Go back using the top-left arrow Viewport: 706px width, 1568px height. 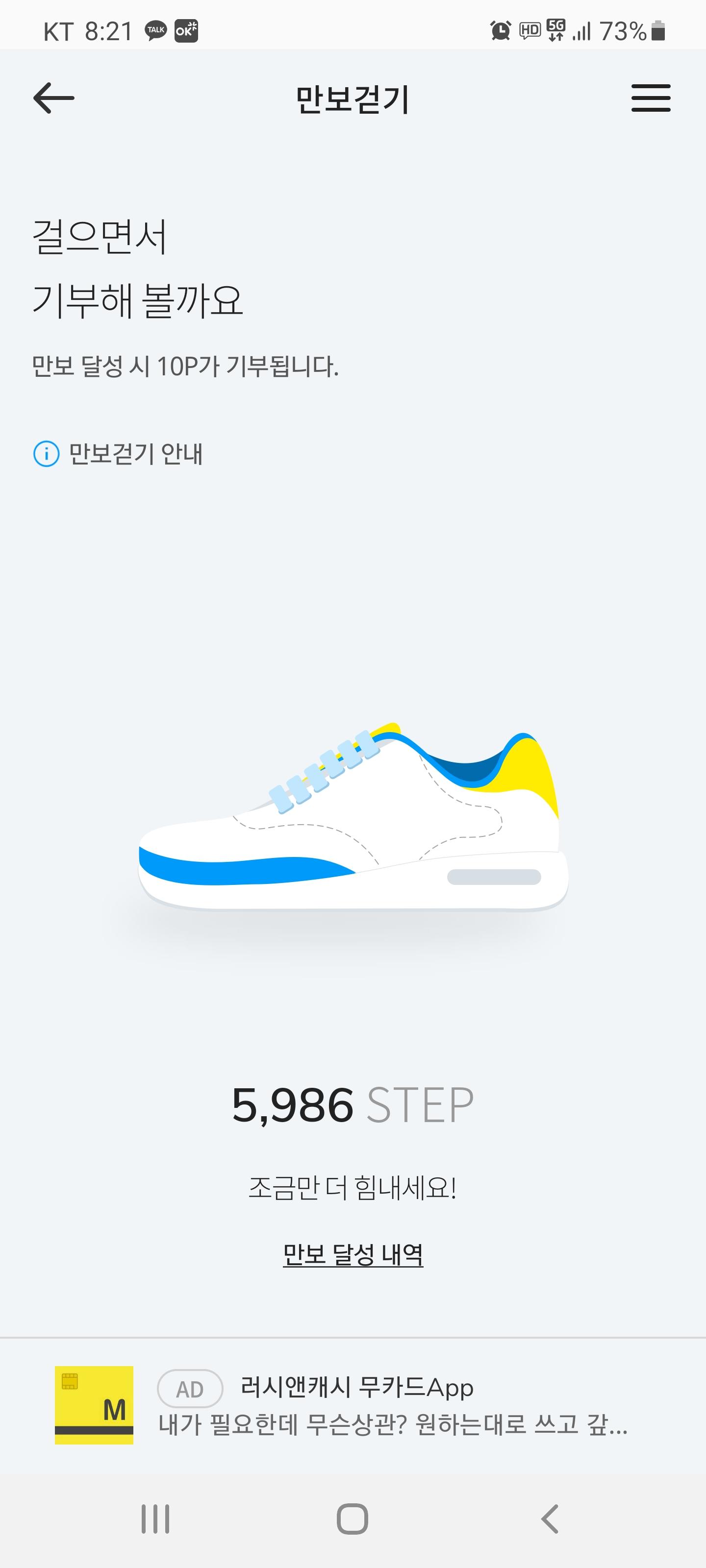pyautogui.click(x=53, y=98)
